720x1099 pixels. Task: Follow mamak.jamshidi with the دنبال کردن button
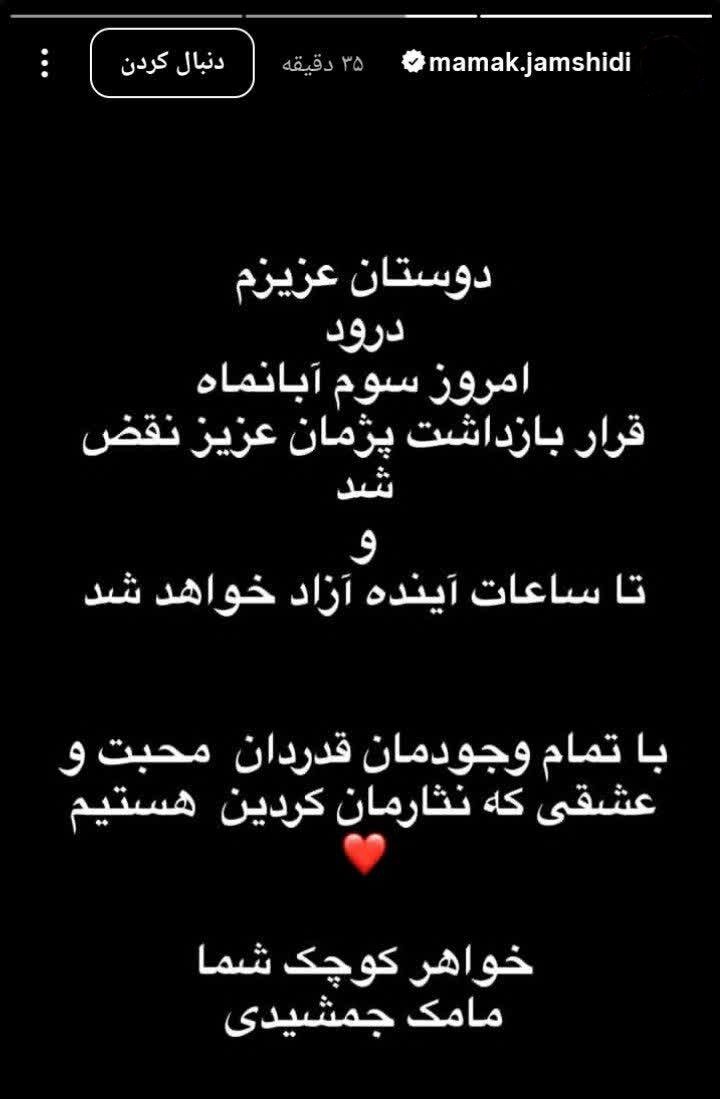coord(172,63)
